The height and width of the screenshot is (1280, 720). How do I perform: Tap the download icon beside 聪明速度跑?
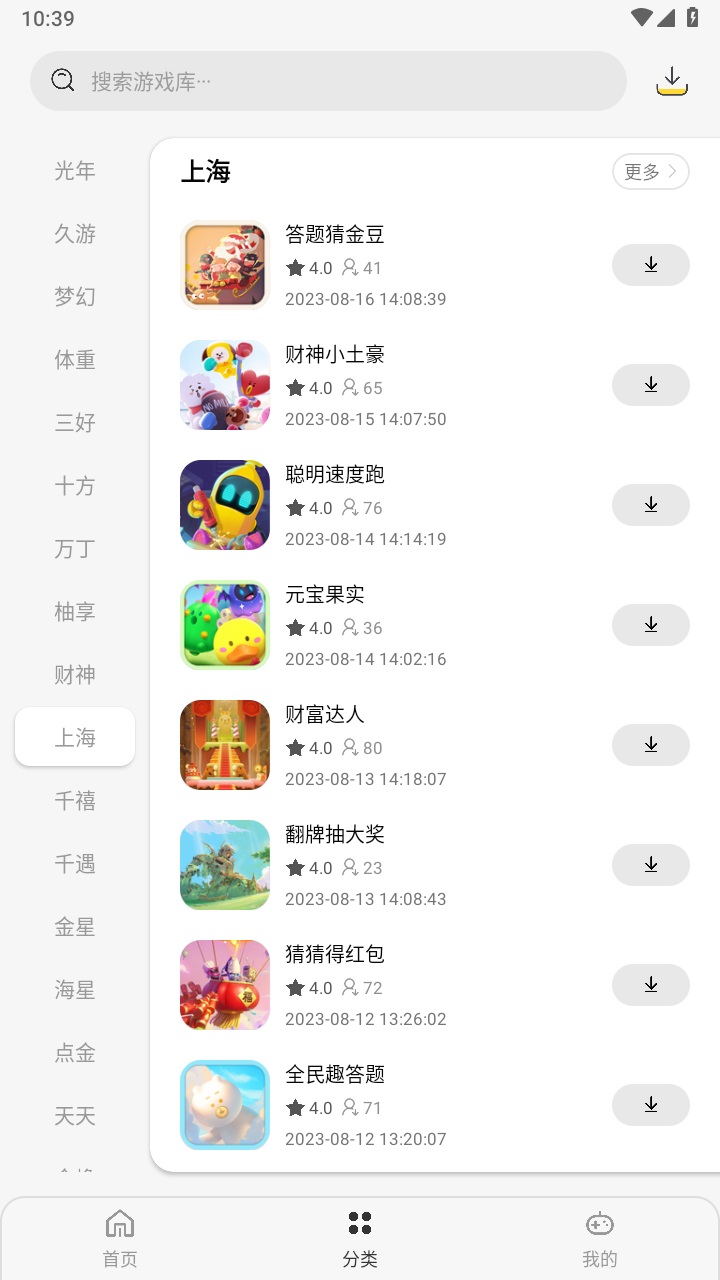tap(650, 505)
